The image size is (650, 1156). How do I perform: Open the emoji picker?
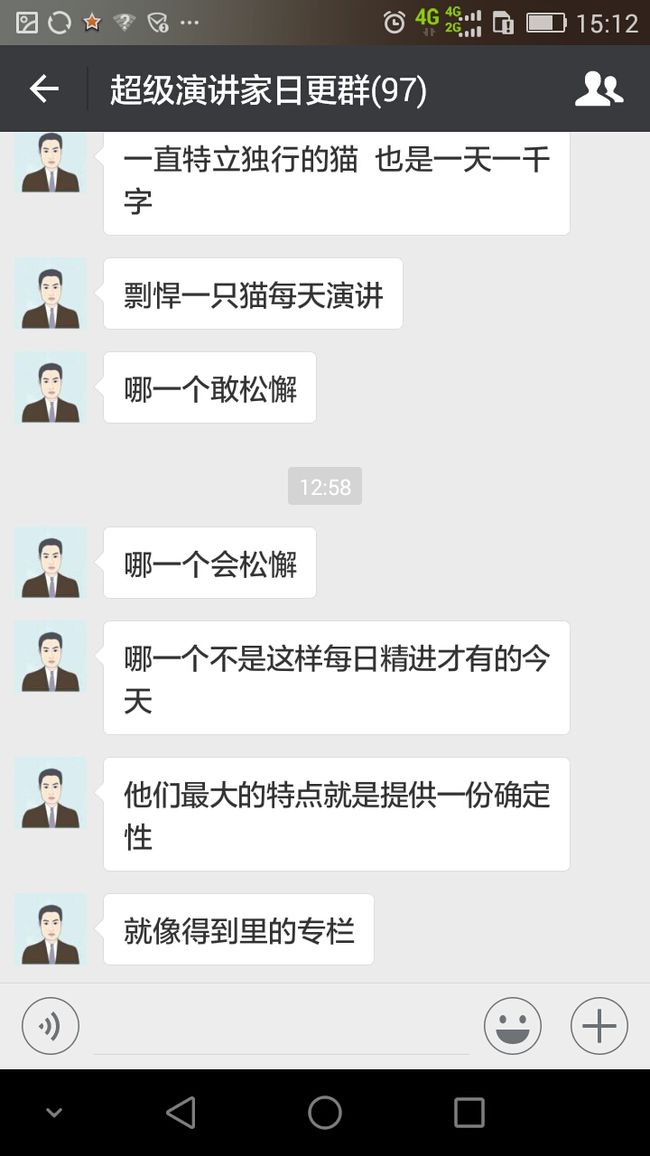[512, 1026]
